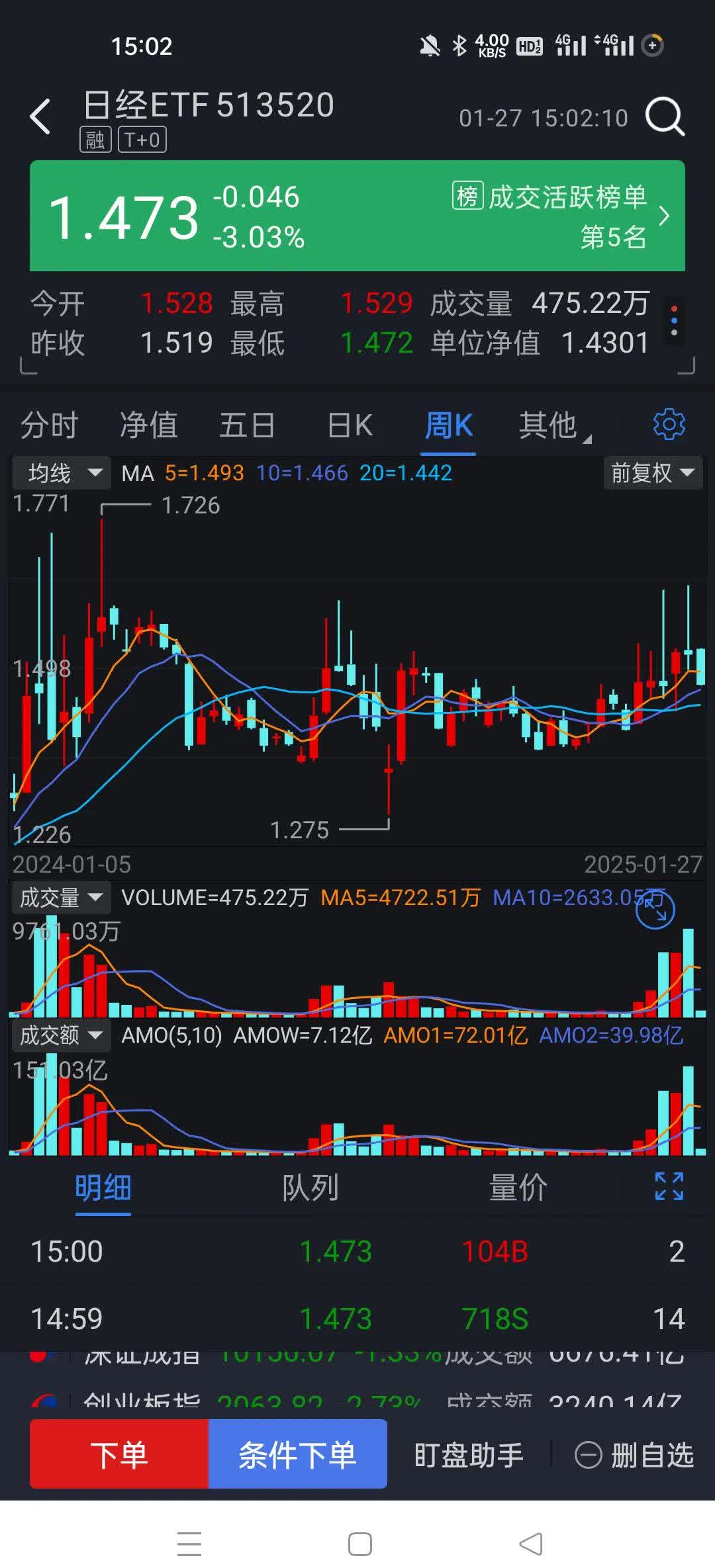Open the 成交额 indicator dropdown
This screenshot has height=1568, width=715.
point(60,1035)
